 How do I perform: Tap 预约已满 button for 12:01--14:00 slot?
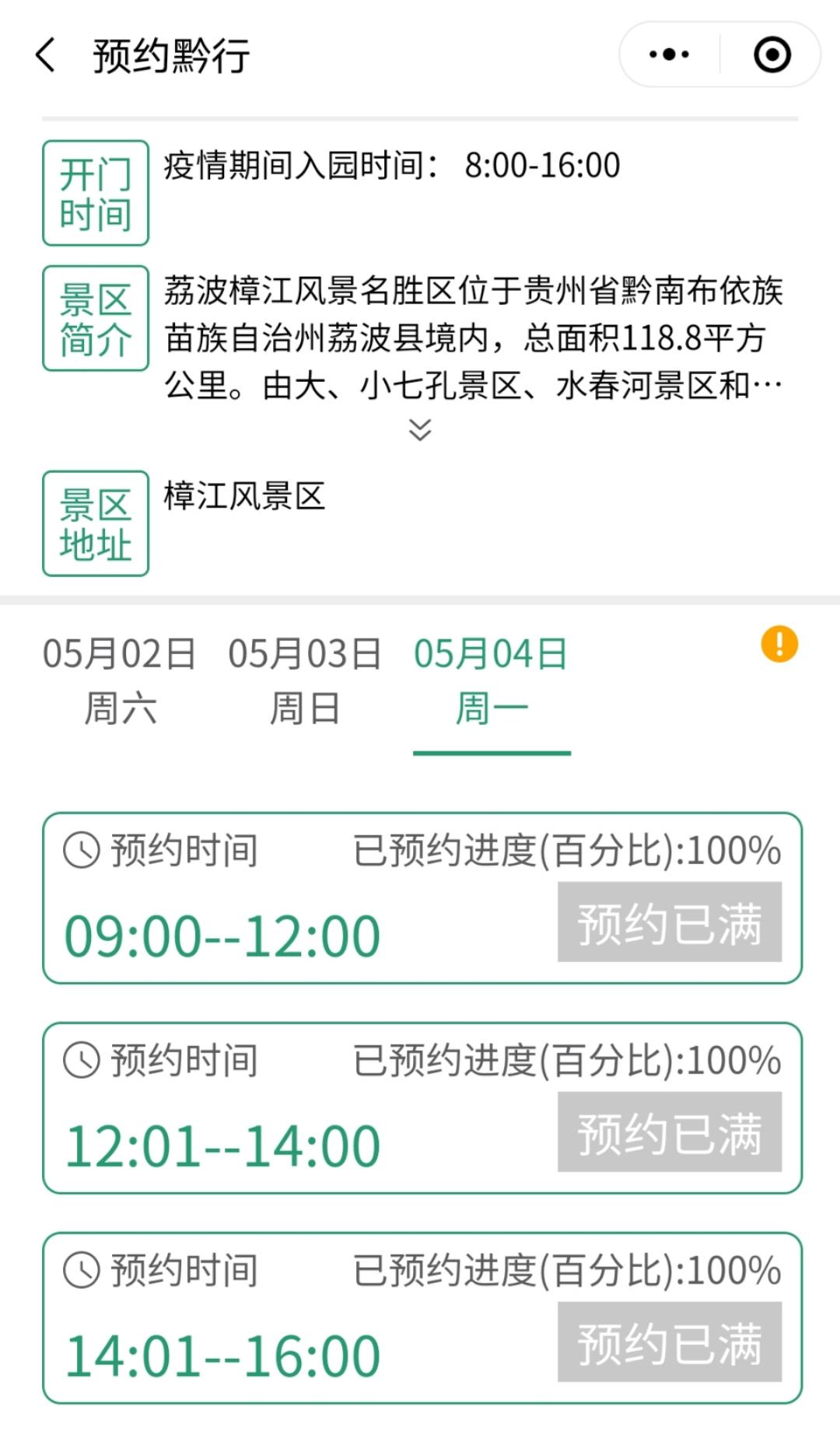click(669, 1132)
